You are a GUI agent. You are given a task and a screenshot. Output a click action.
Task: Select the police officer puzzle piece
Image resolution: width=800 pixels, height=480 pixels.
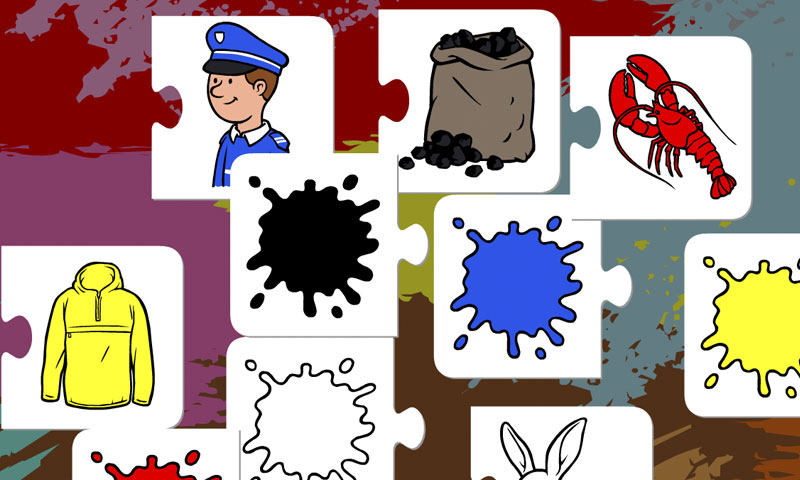click(x=243, y=100)
